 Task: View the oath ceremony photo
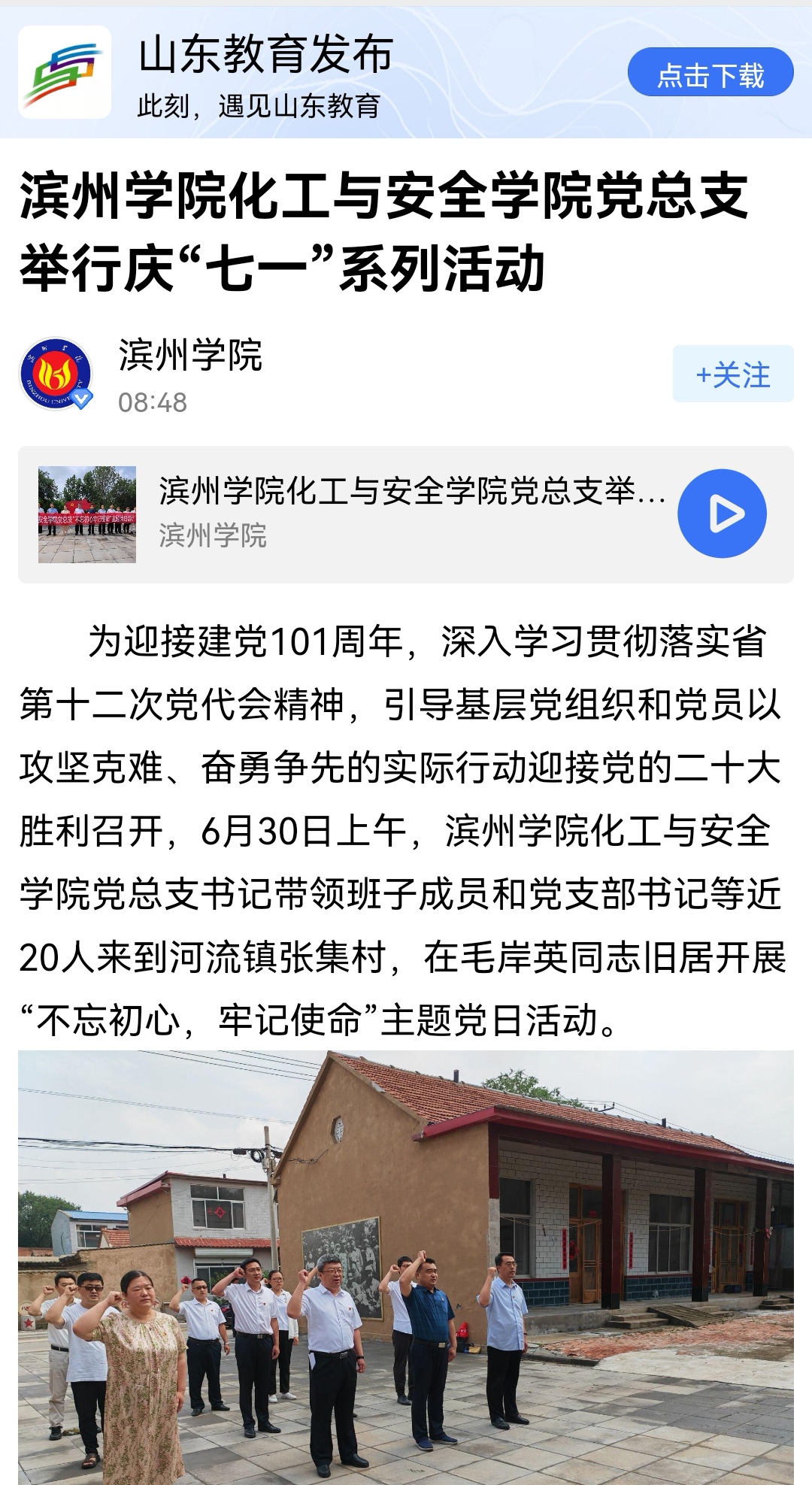click(x=406, y=1263)
